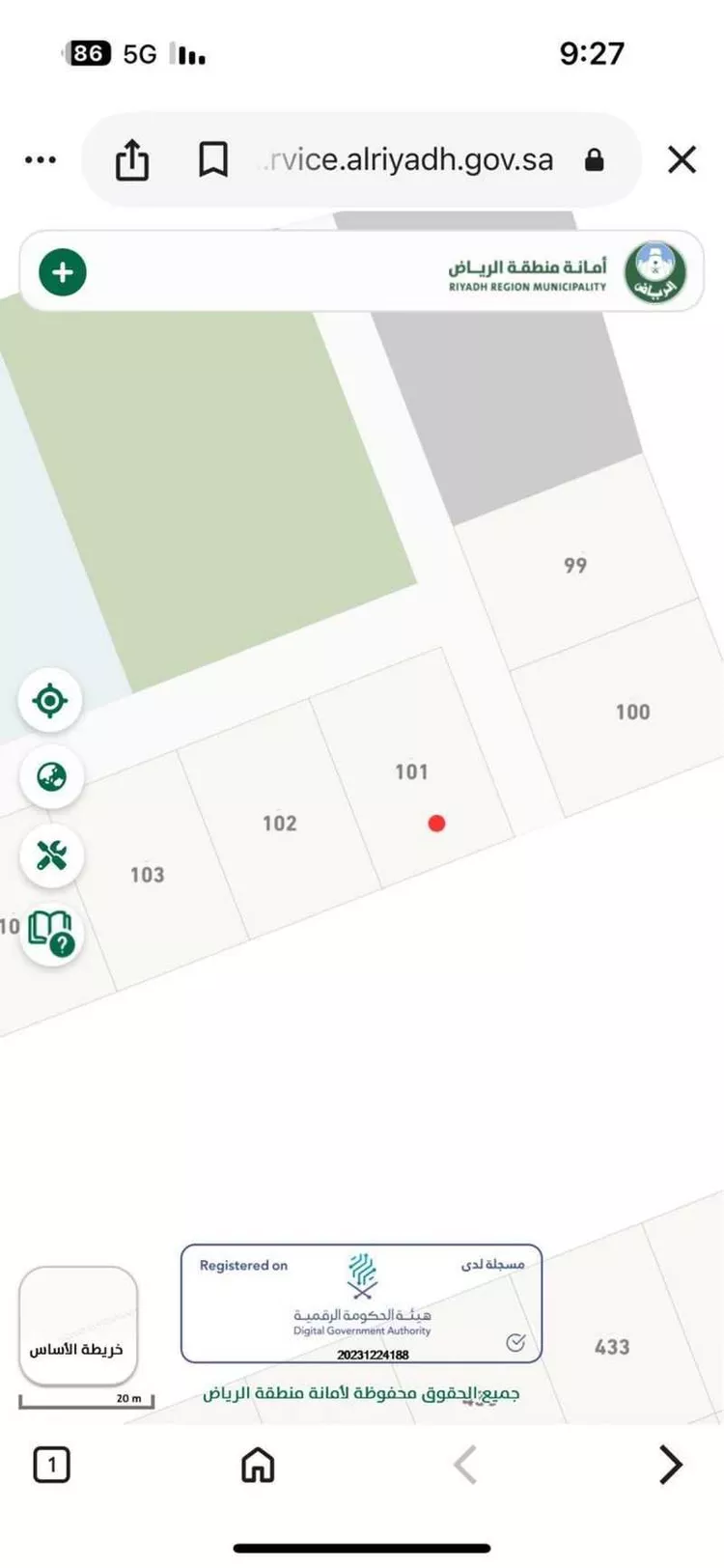Screen dimensions: 724x1568
Task: Open the browser's three-dot menu
Action: tap(41, 160)
